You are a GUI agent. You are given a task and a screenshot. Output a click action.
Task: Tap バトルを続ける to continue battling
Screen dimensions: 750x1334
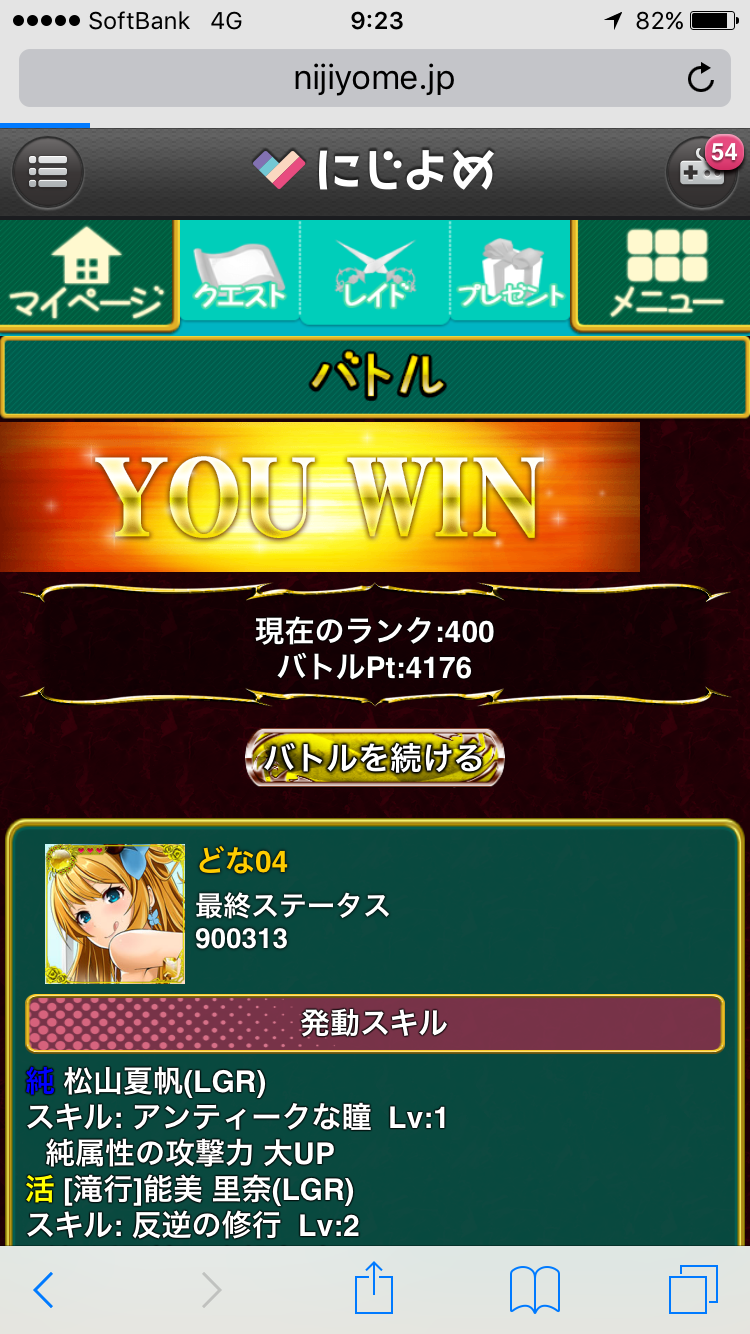click(x=375, y=758)
